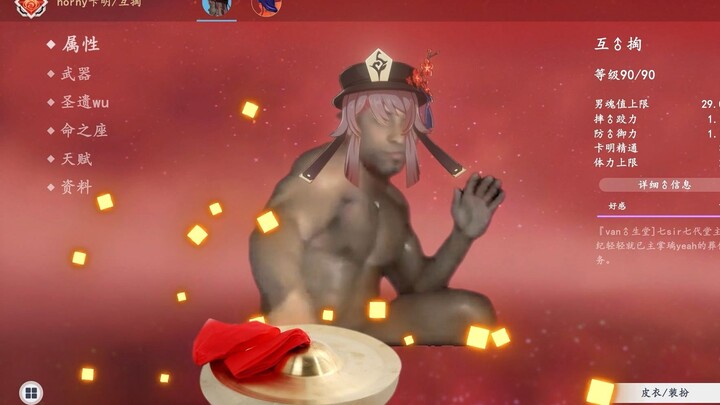Select the first character avatar at top
The image size is (720, 405).
click(x=217, y=8)
